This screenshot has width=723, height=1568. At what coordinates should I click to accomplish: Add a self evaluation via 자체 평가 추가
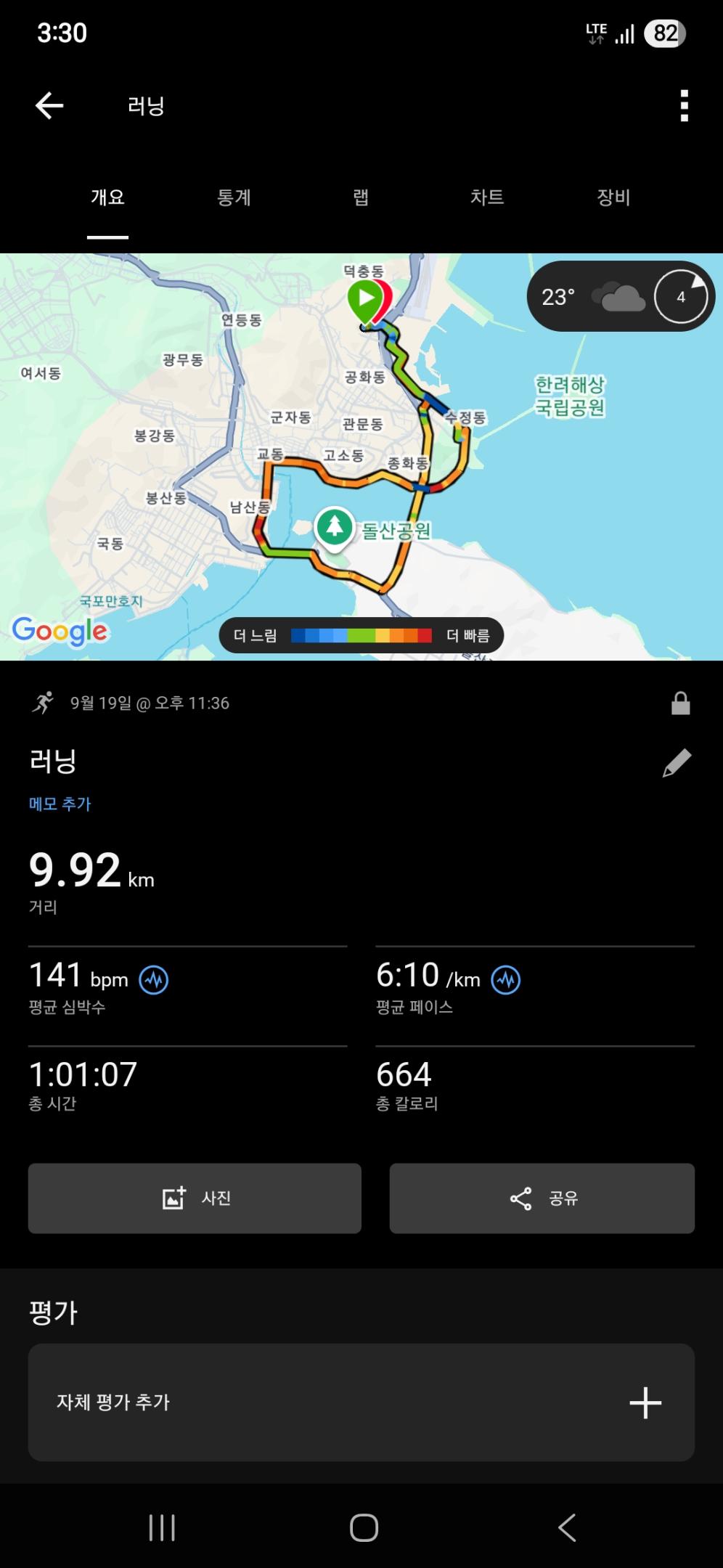(361, 1402)
